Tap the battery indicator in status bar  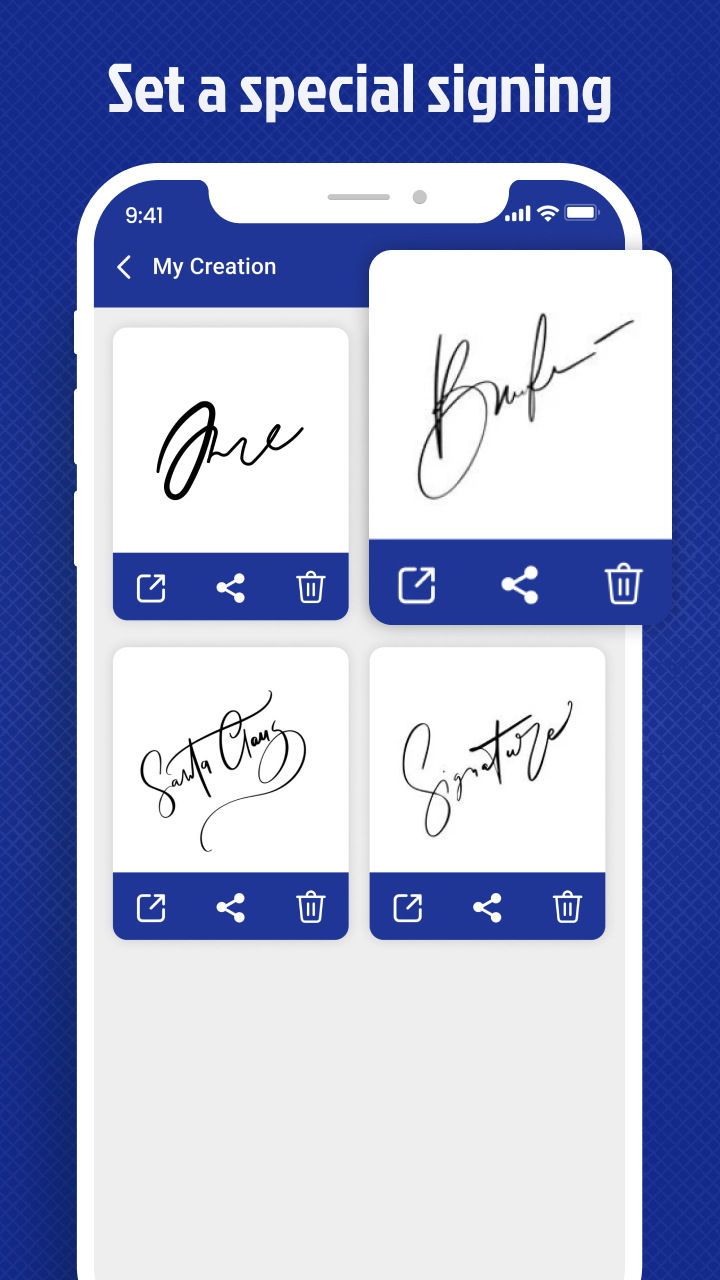point(581,213)
